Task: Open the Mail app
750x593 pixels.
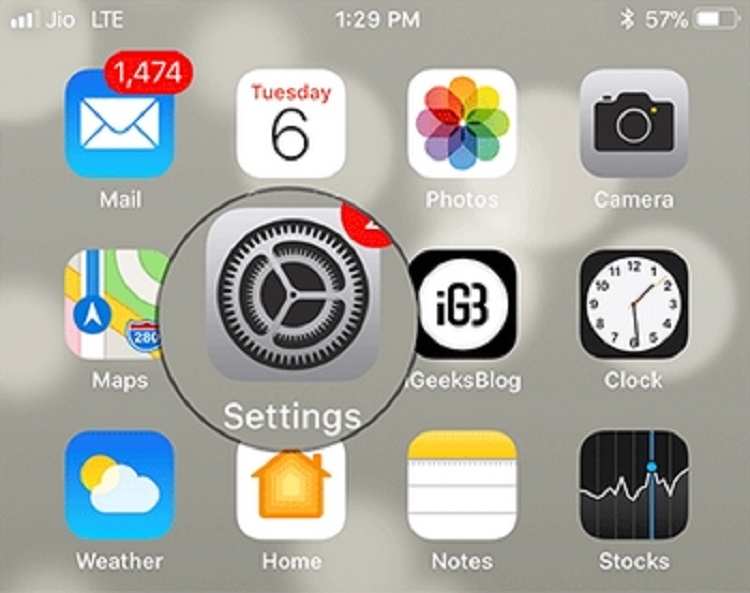Action: click(x=119, y=124)
